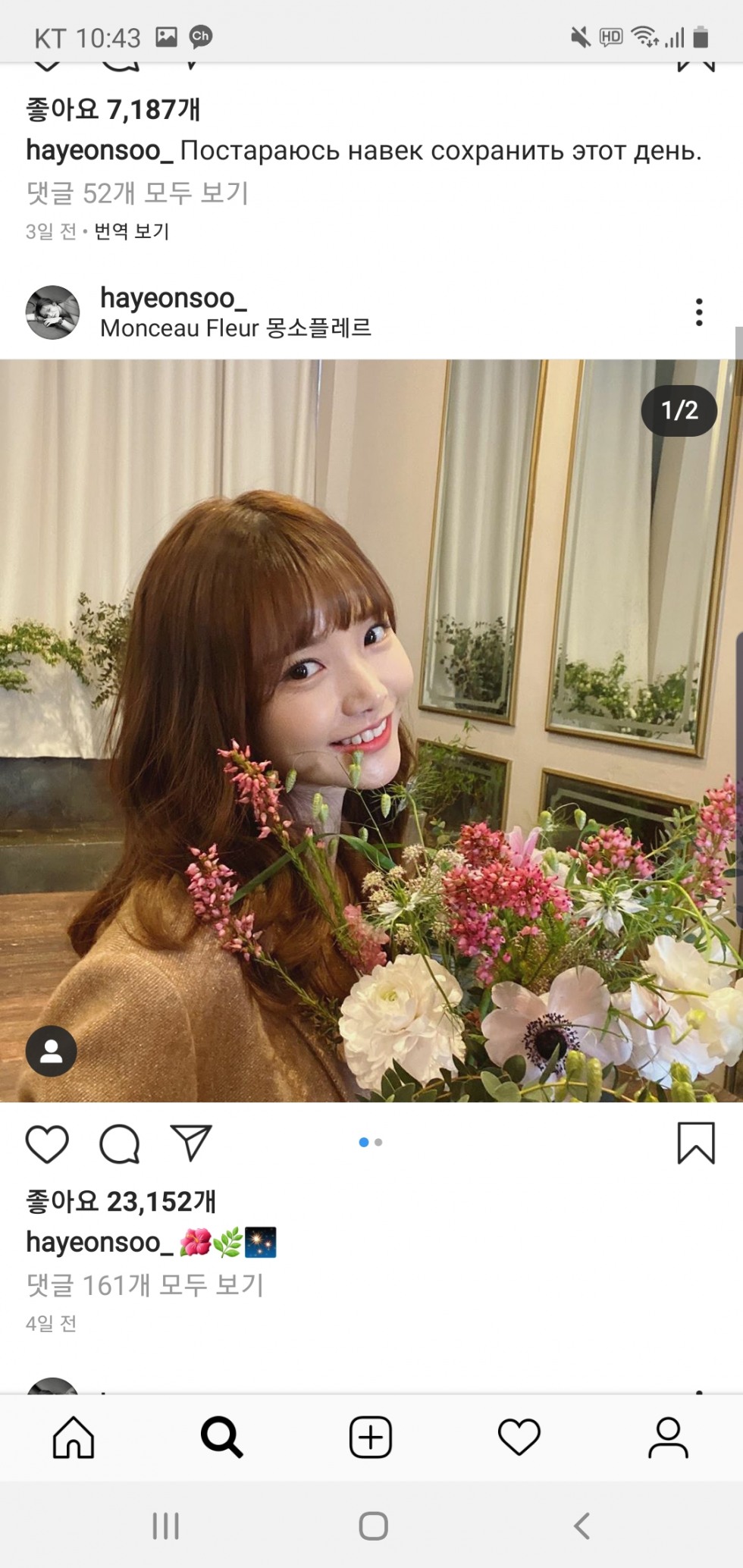Create a new post with plus icon

pyautogui.click(x=371, y=1437)
